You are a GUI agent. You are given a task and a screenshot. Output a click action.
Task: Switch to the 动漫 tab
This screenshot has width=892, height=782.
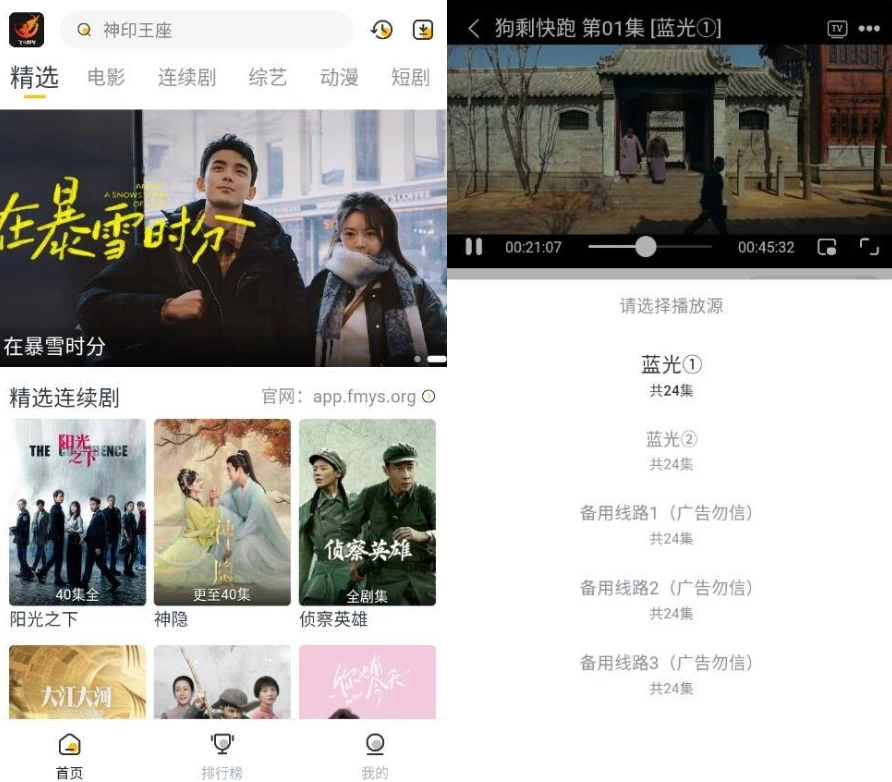coord(339,77)
